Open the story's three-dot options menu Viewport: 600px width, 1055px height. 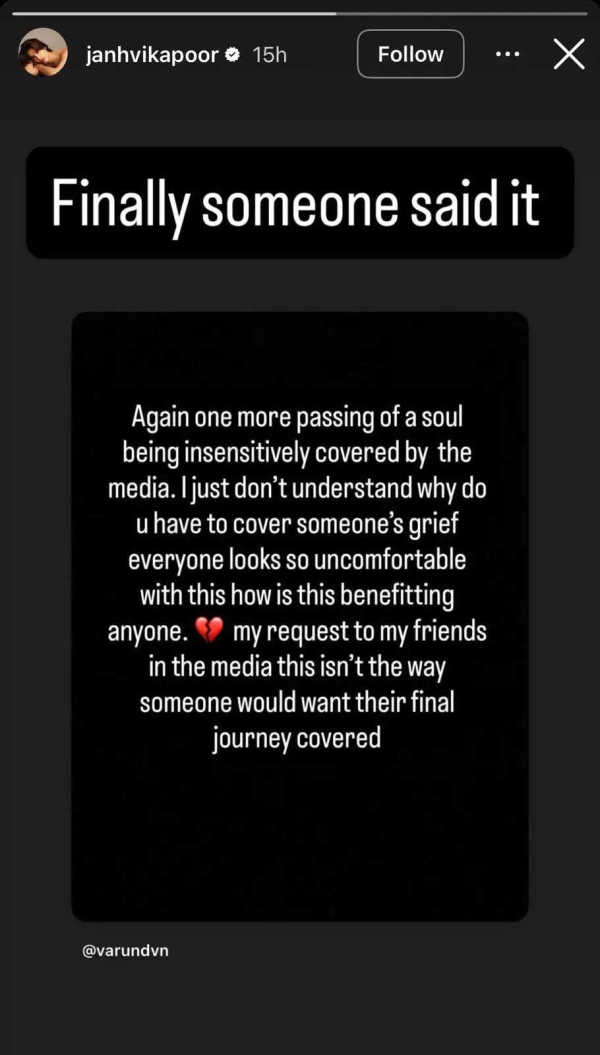508,54
